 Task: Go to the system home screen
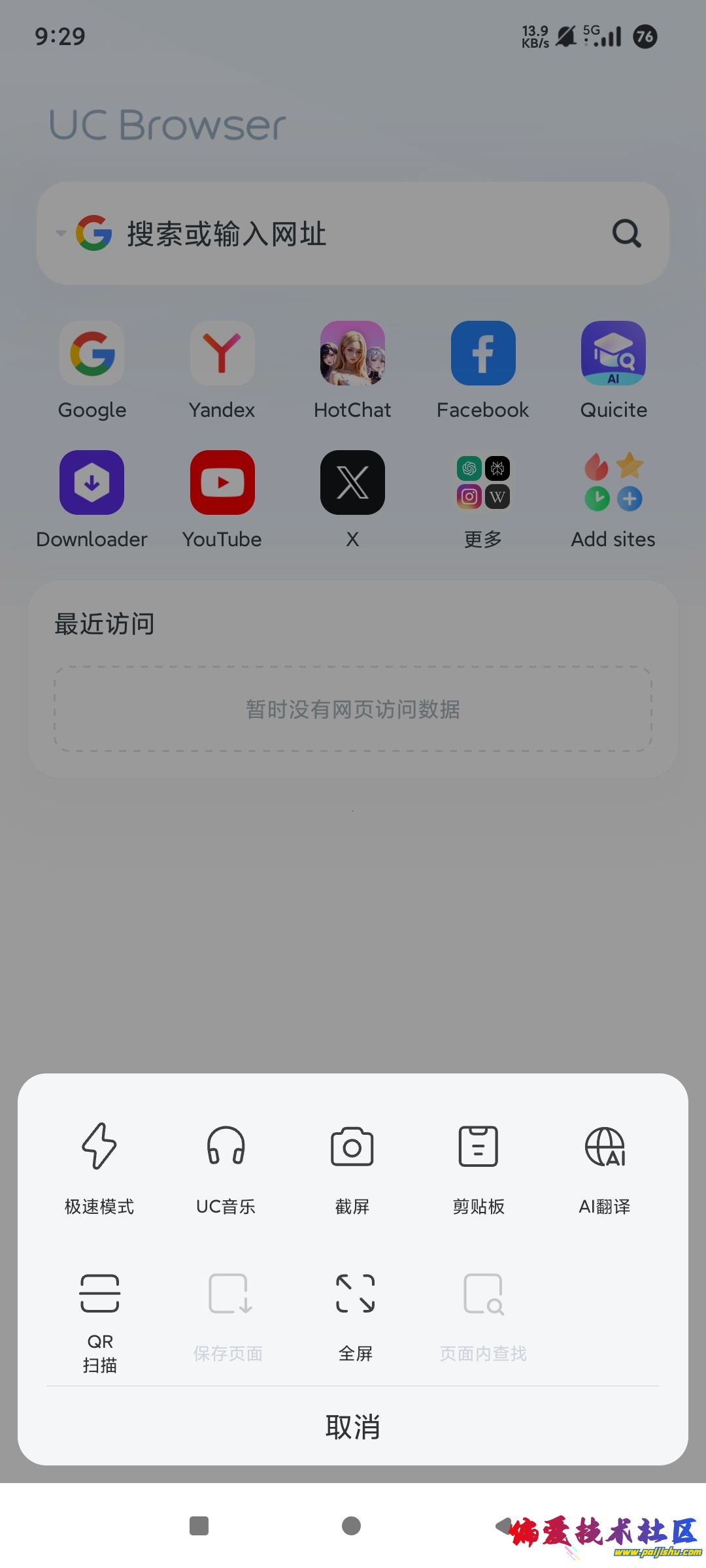(351, 1526)
